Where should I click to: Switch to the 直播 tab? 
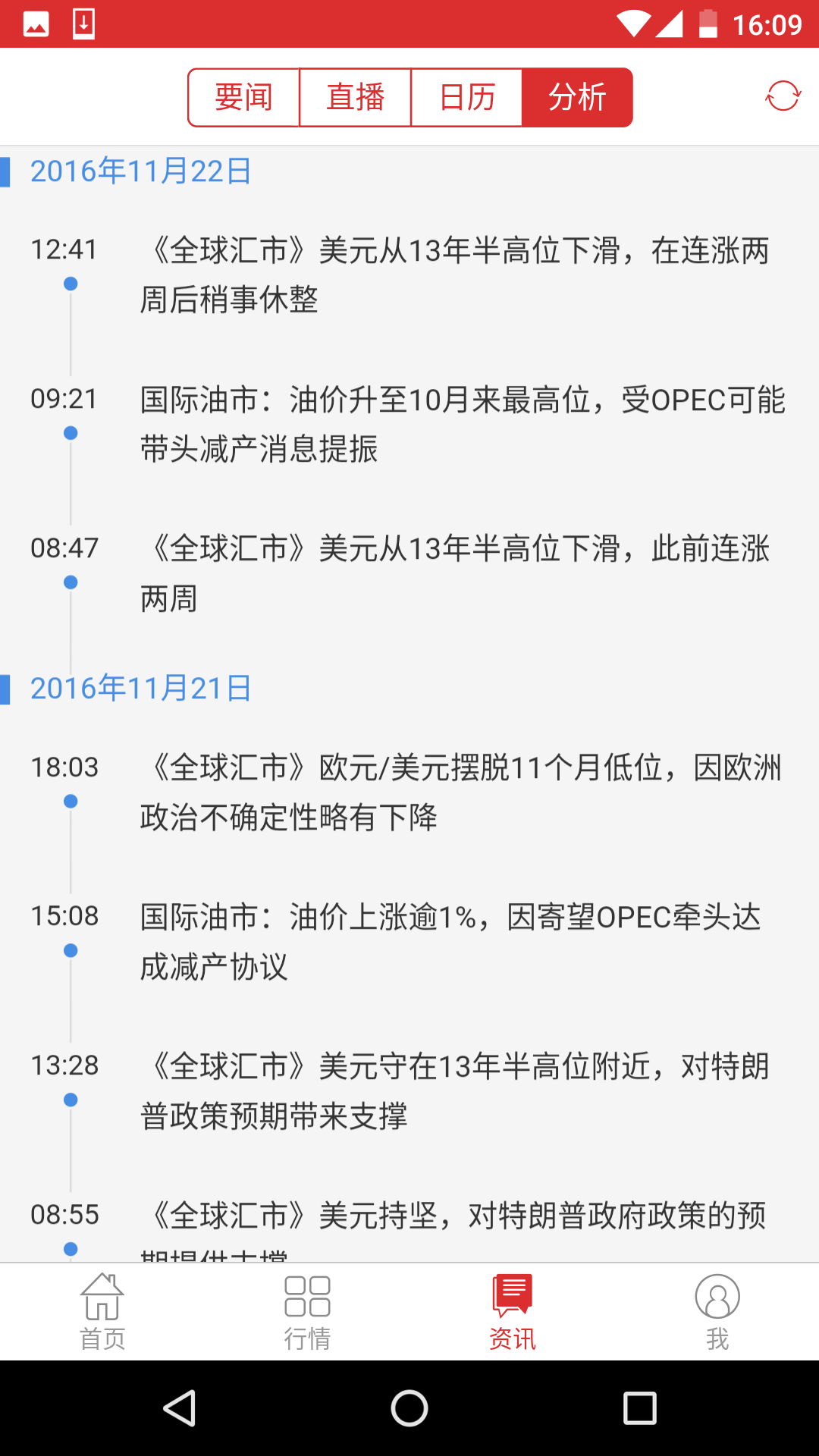[355, 98]
